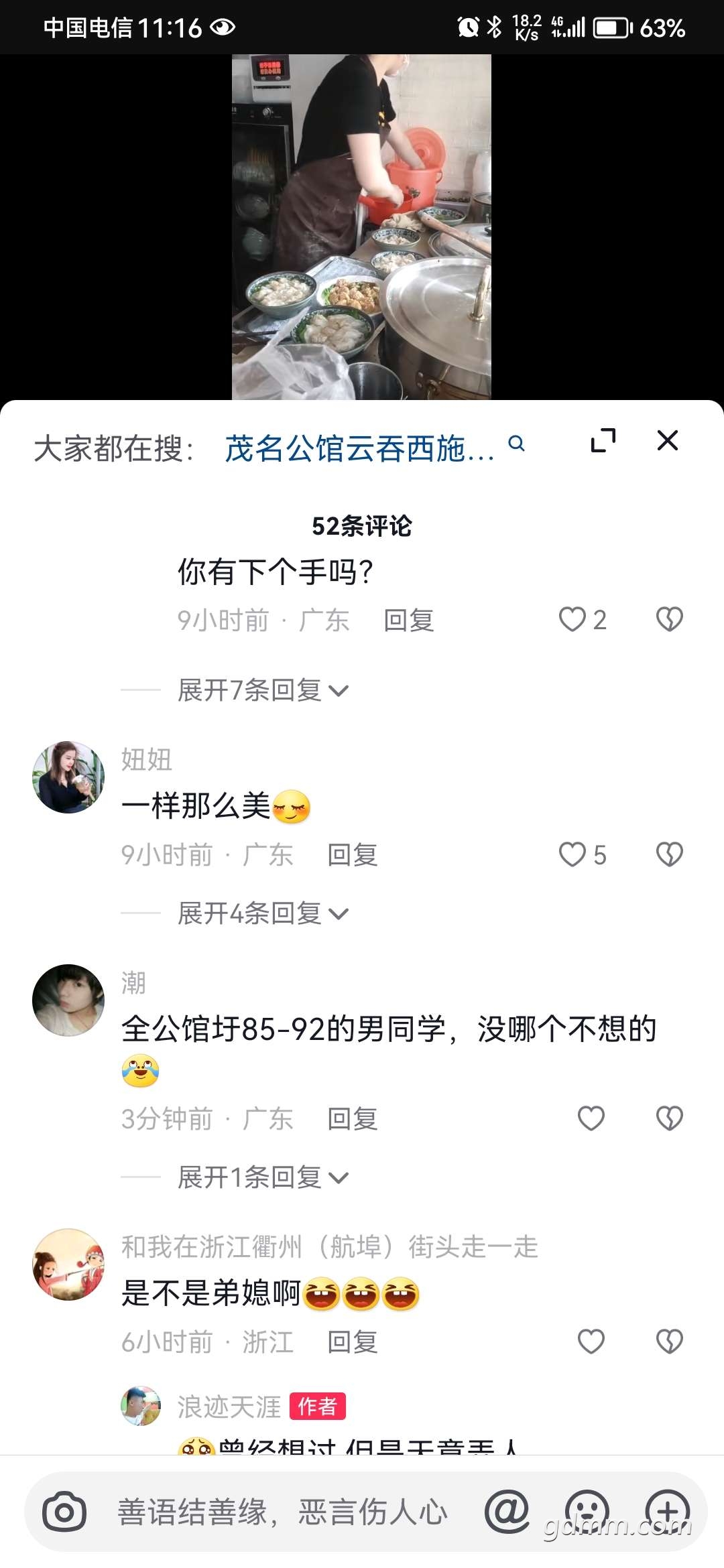Expand 7 replies under 你有下个手吗 comment
Screen dimensions: 724x1568
click(x=263, y=690)
